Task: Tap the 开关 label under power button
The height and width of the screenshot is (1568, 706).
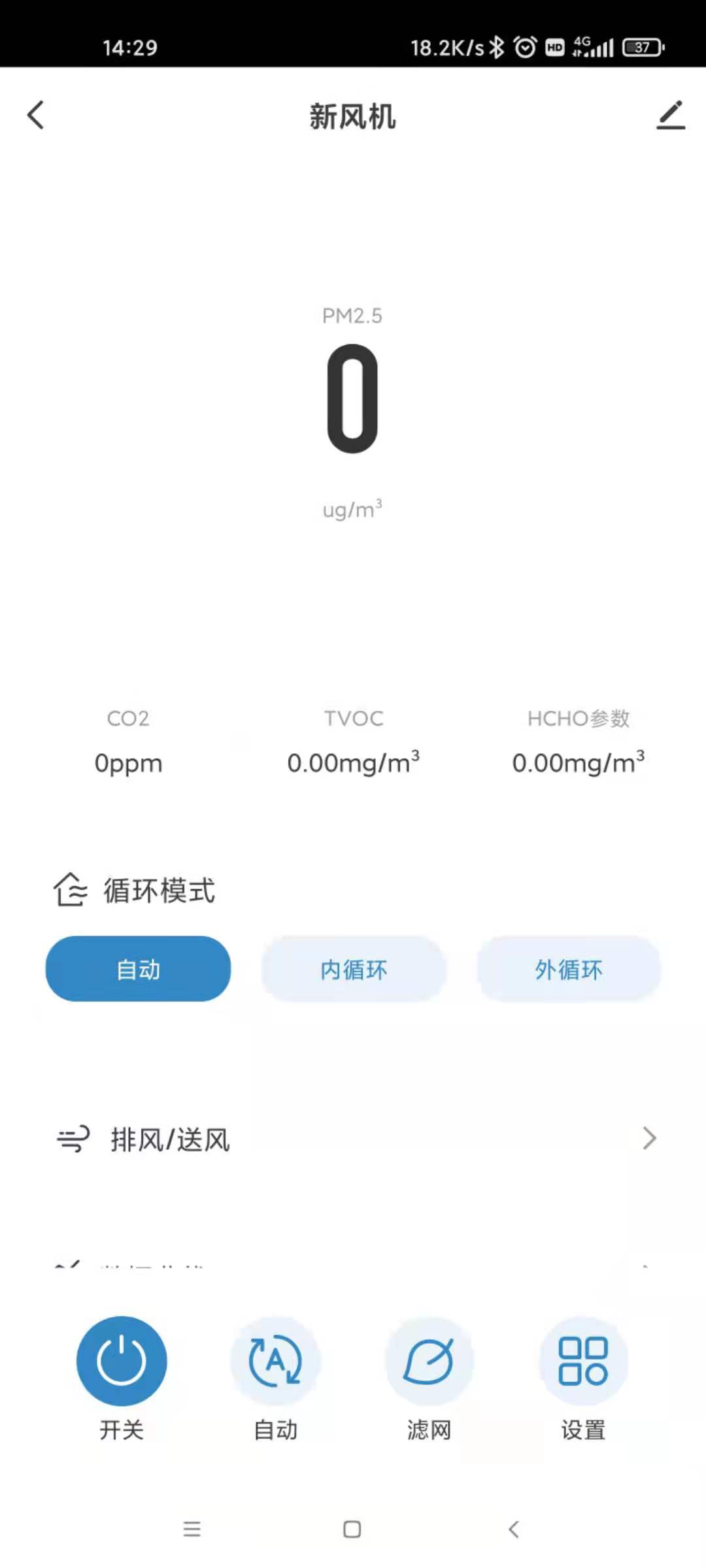Action: (x=122, y=1431)
